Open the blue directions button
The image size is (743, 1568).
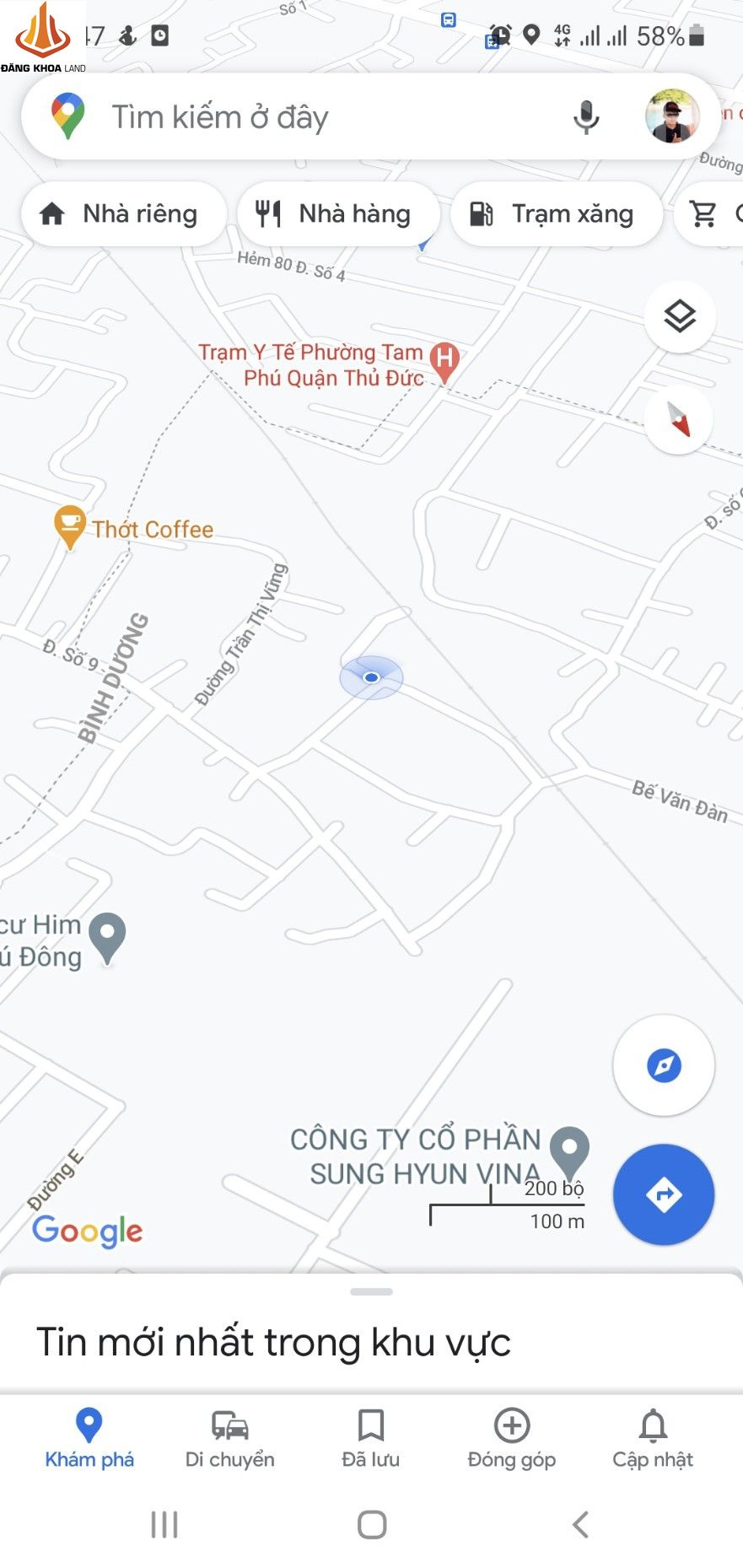(664, 1194)
